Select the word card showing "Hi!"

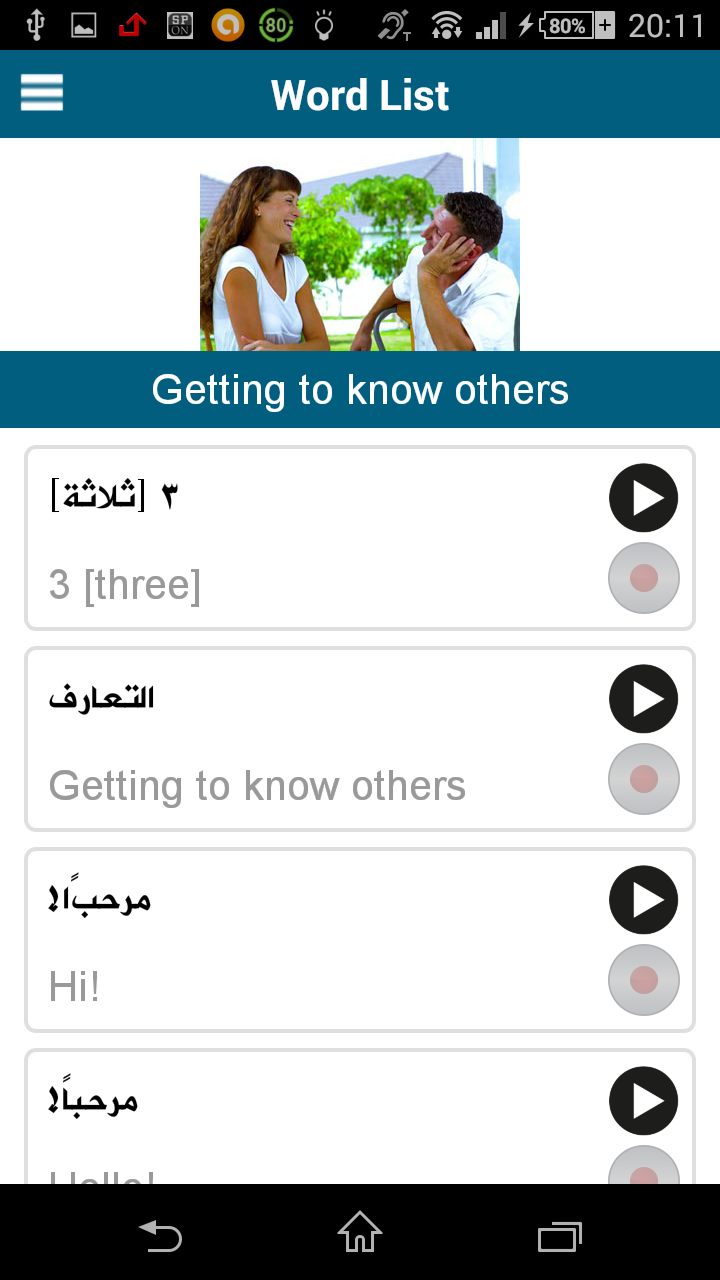(300, 939)
